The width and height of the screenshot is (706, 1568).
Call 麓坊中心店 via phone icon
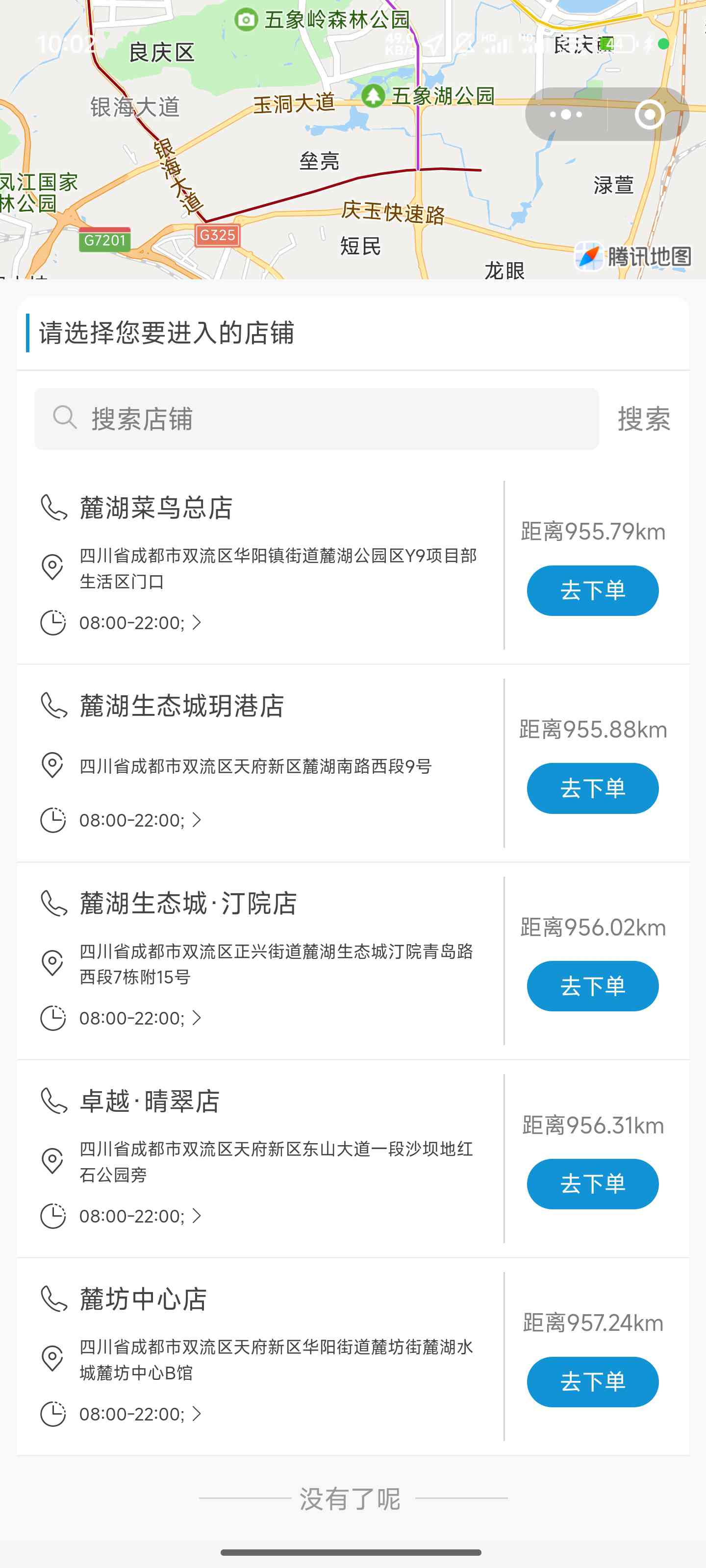(x=53, y=1299)
